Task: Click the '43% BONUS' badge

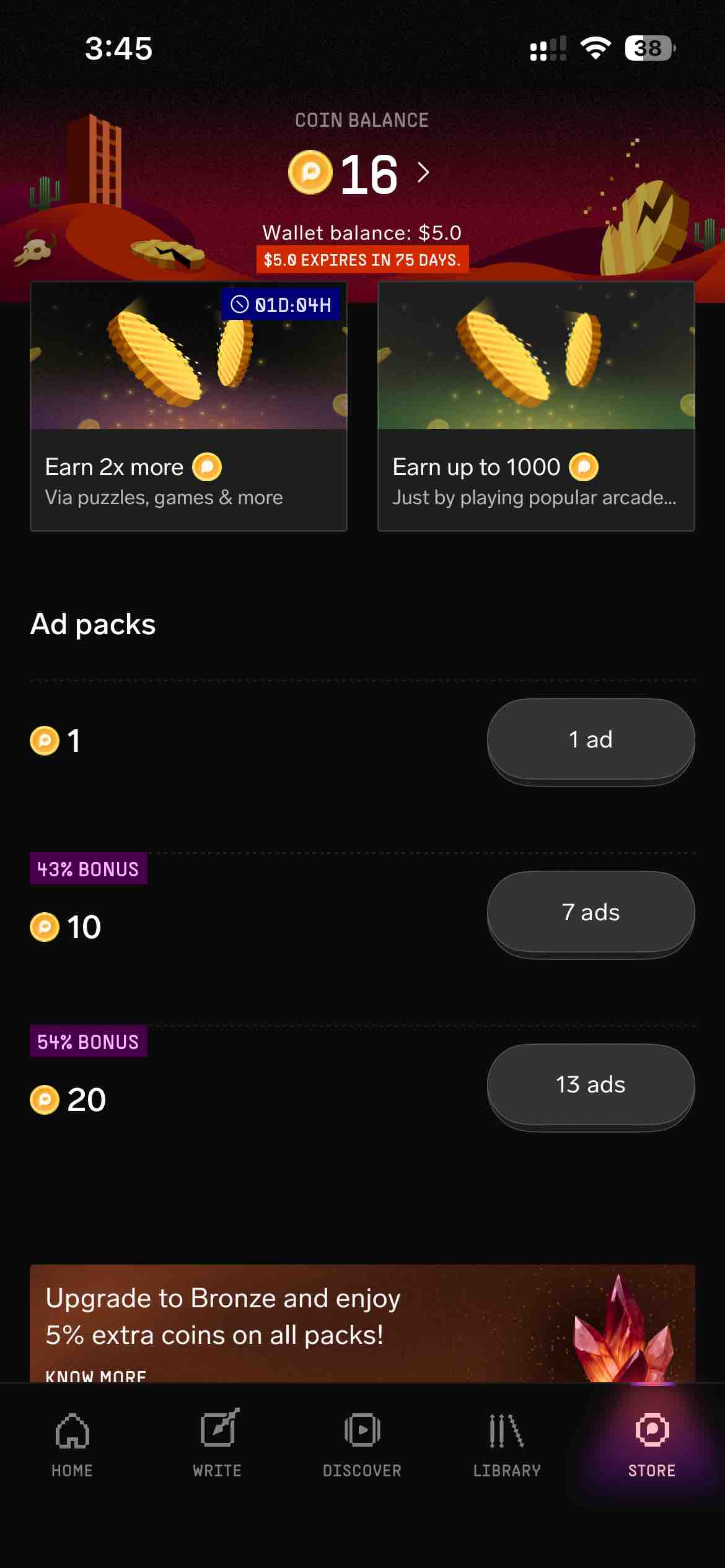Action: tap(88, 868)
